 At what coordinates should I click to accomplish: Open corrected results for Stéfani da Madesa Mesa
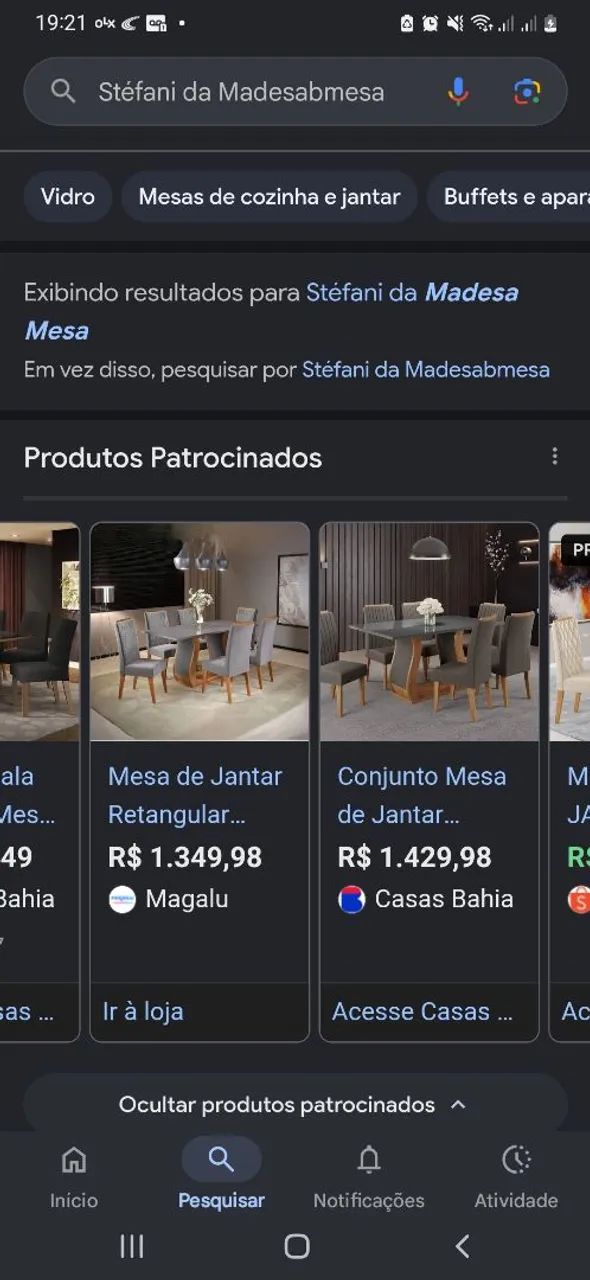click(271, 311)
